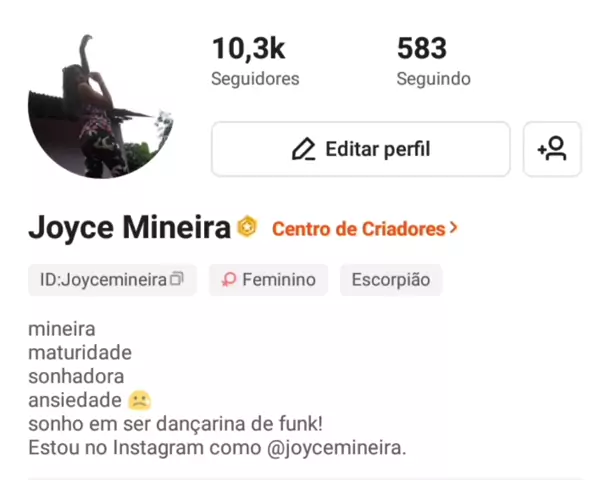Copy the ID Joycemineira

coord(176,281)
